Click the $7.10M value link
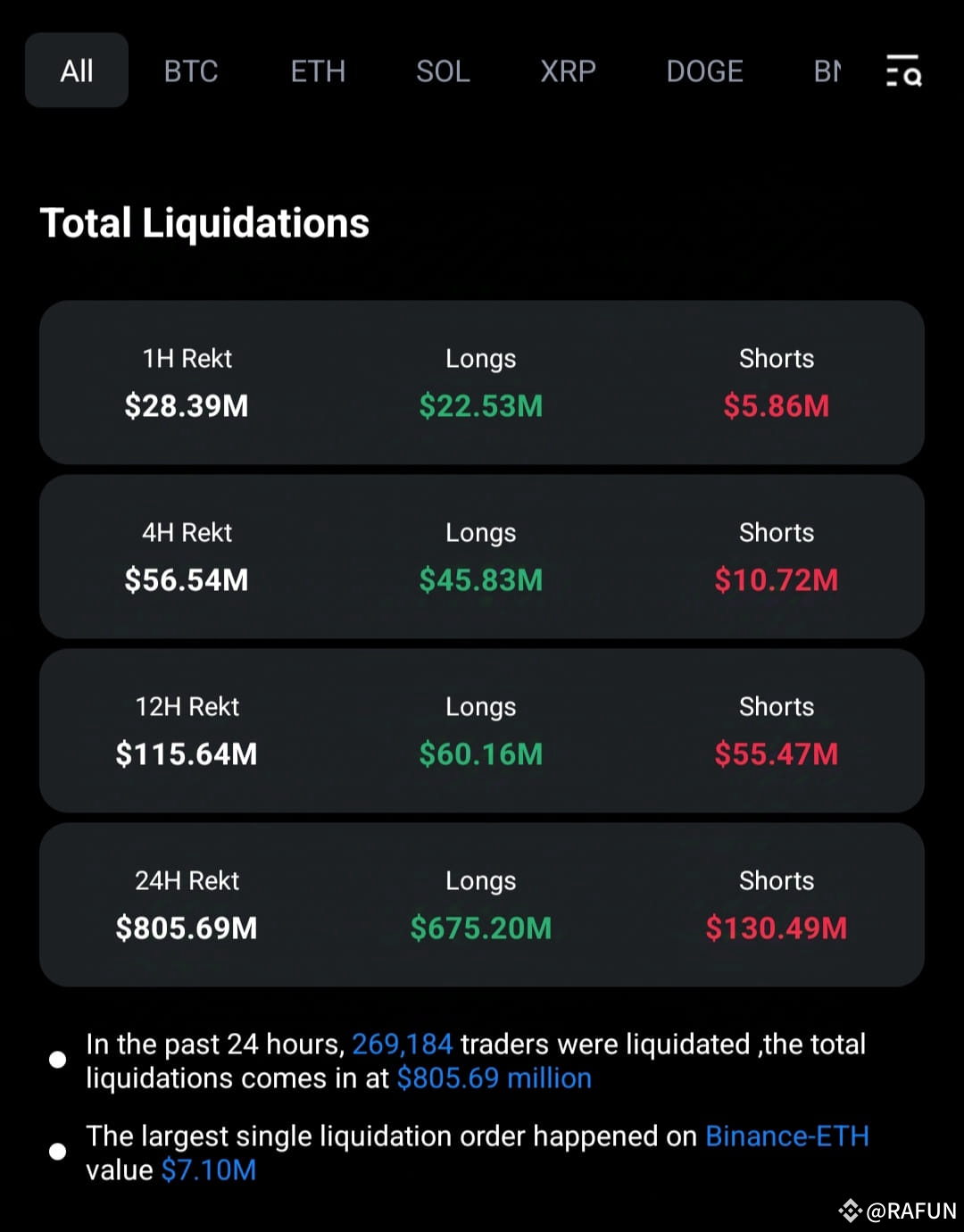Screen dimensions: 964x1232 coord(209,1170)
